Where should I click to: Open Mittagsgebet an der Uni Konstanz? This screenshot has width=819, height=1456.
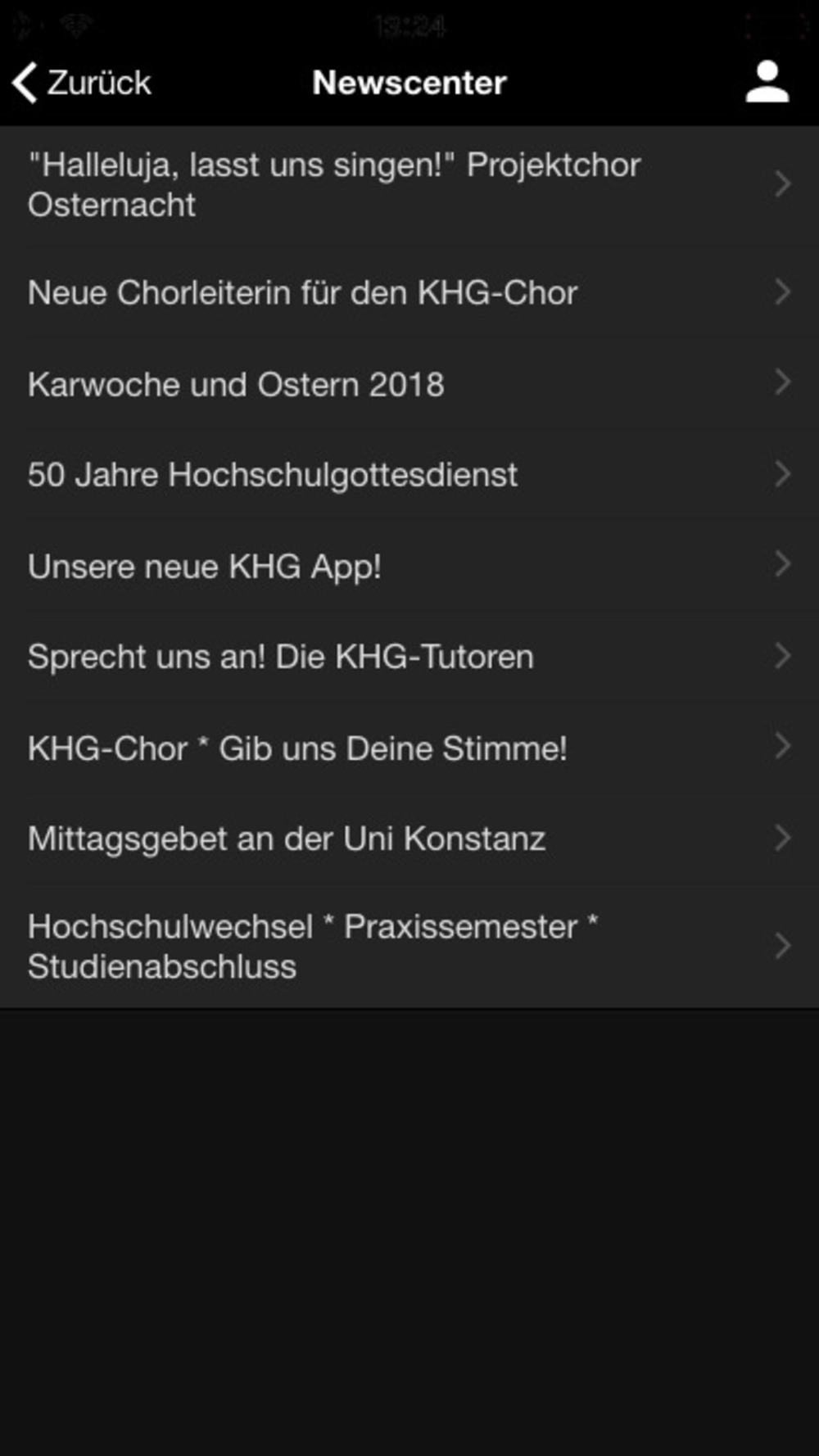pos(409,839)
